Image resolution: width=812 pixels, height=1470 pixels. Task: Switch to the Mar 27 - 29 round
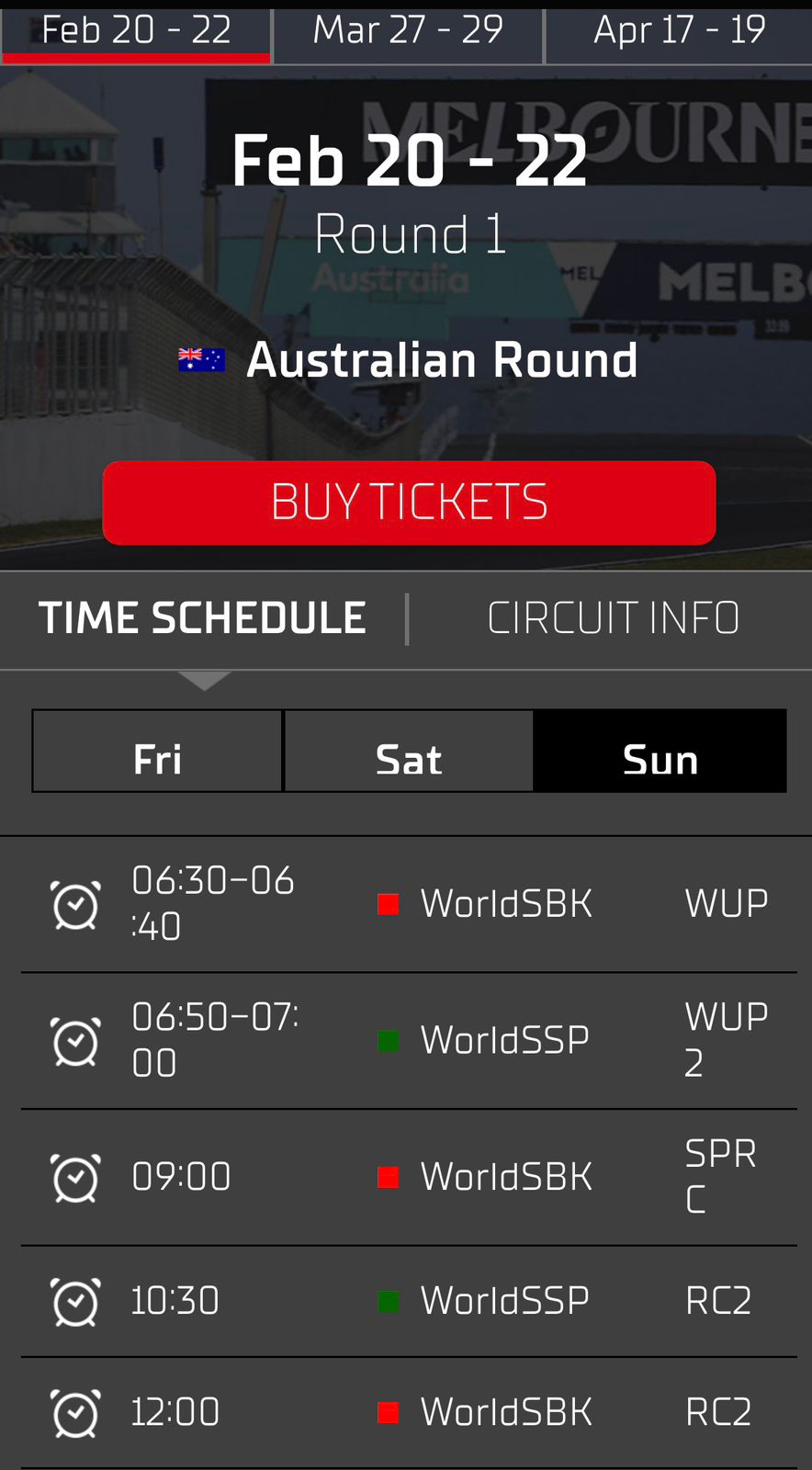tap(408, 32)
